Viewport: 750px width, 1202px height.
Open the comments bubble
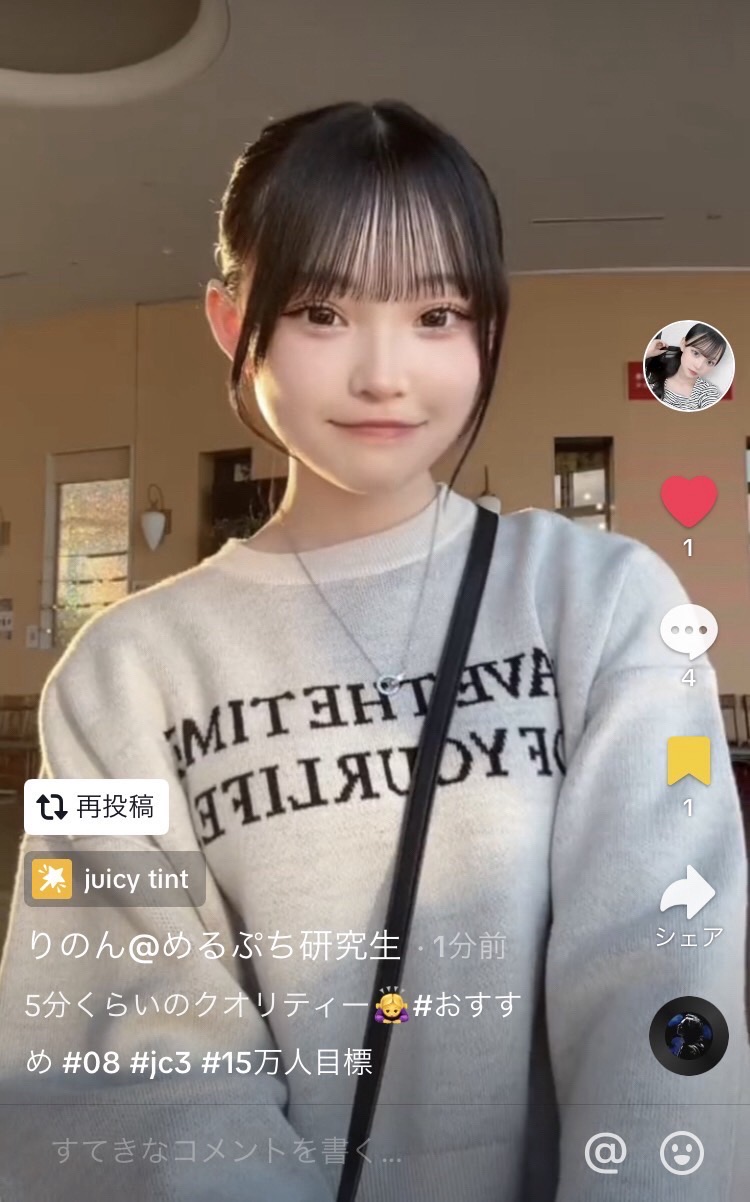click(x=689, y=632)
